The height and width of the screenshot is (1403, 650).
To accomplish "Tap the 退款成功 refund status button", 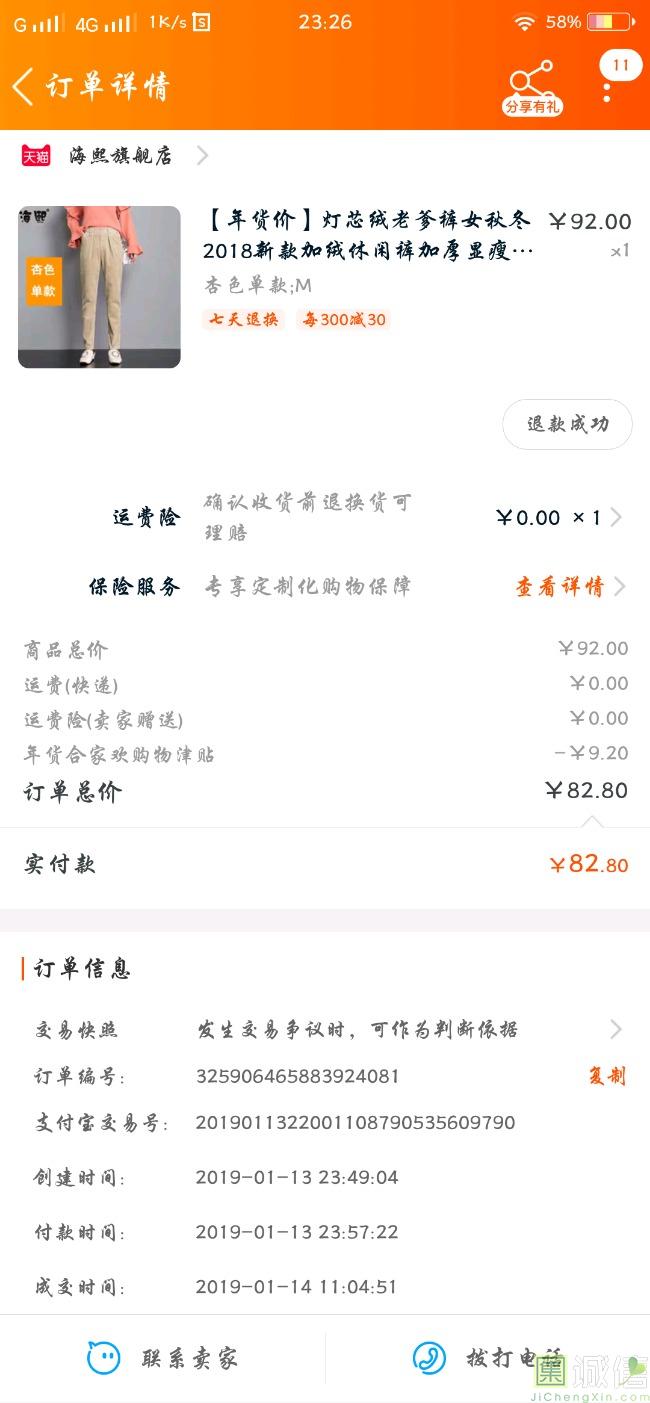I will [x=567, y=424].
